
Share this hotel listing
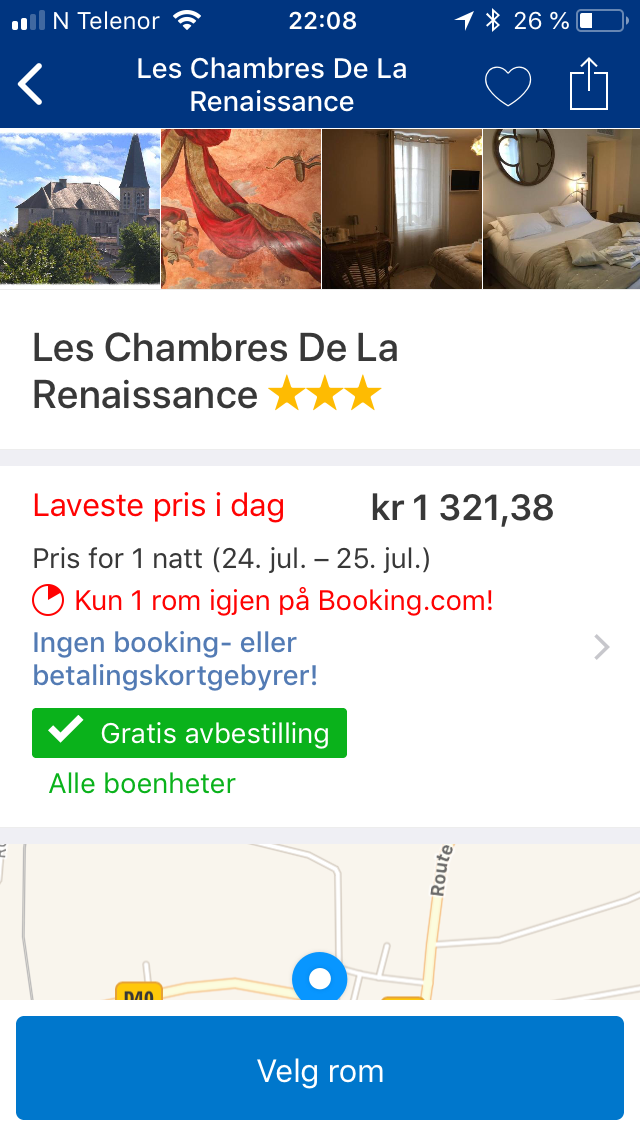coord(589,84)
